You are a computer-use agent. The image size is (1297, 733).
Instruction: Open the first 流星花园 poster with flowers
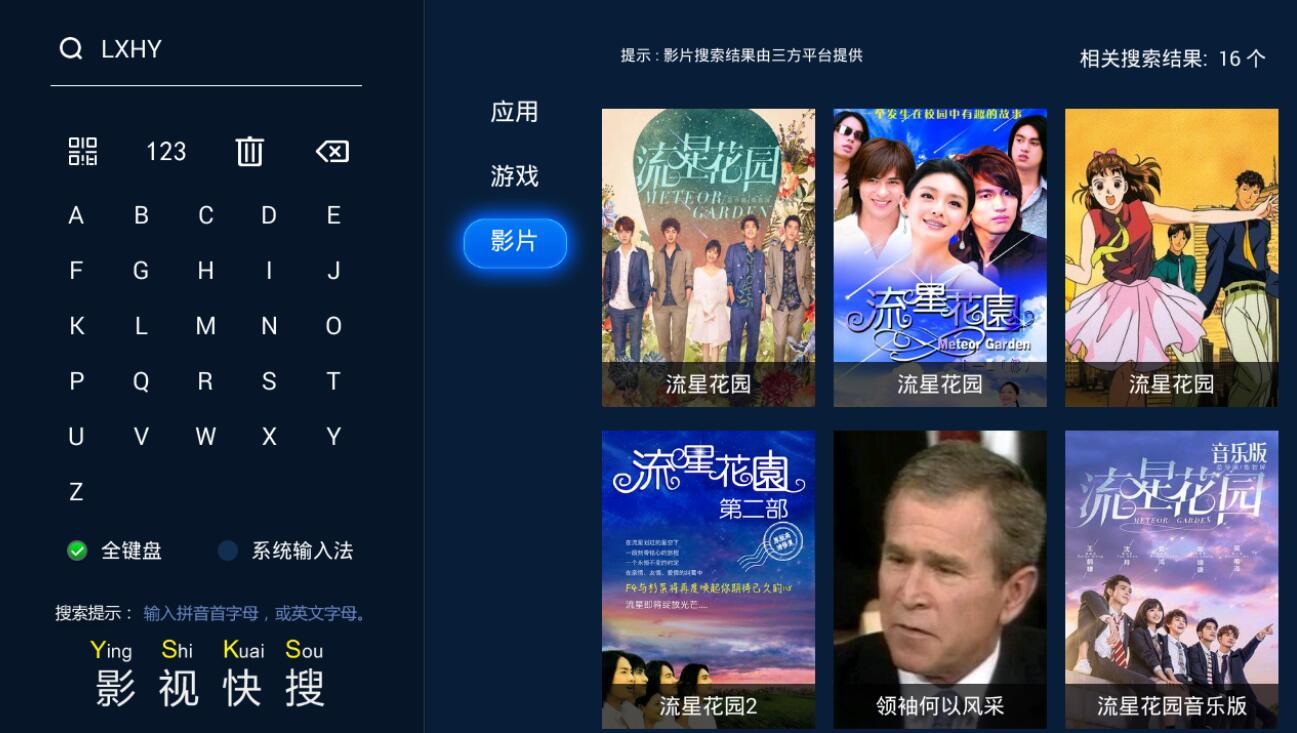pyautogui.click(x=708, y=257)
